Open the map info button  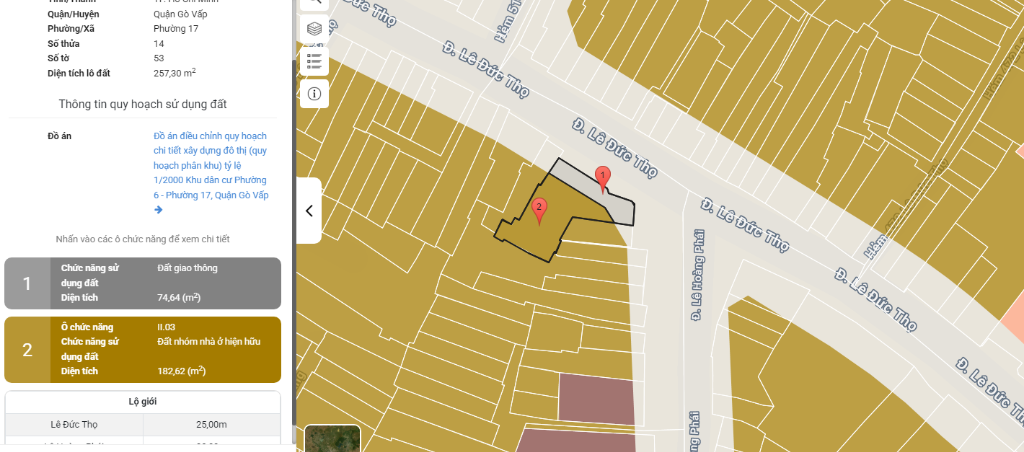click(314, 94)
